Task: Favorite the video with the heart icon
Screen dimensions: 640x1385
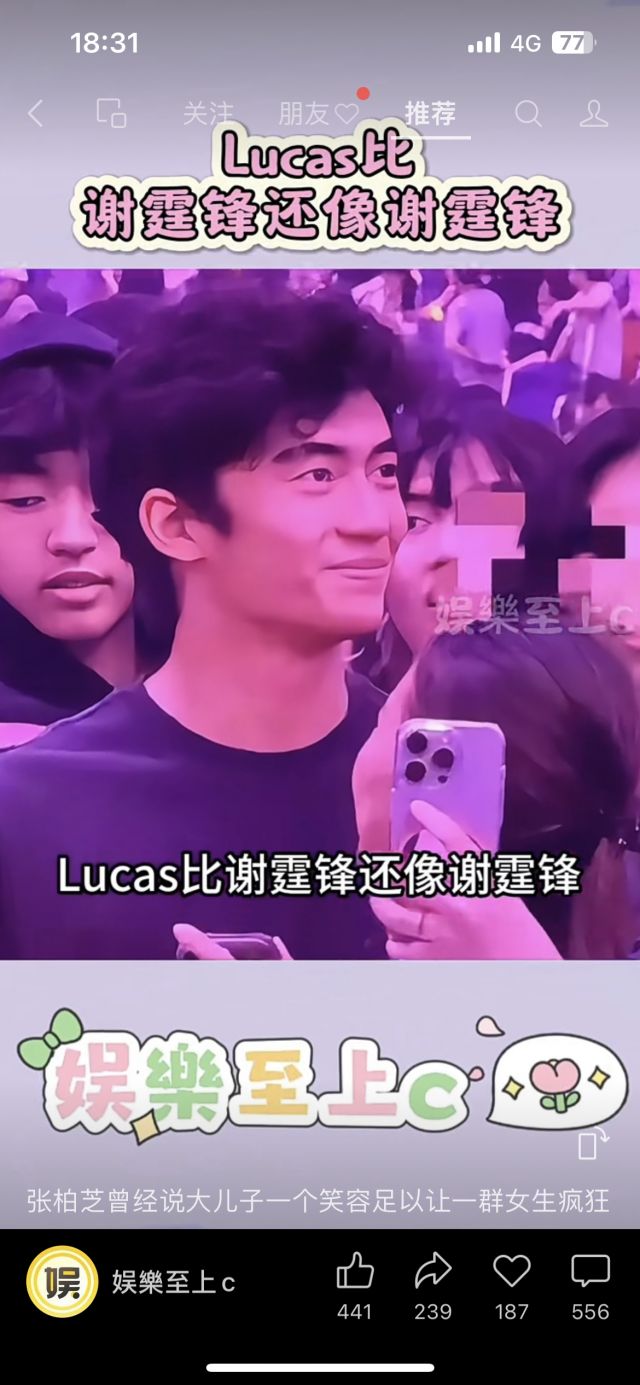Action: pyautogui.click(x=511, y=1273)
